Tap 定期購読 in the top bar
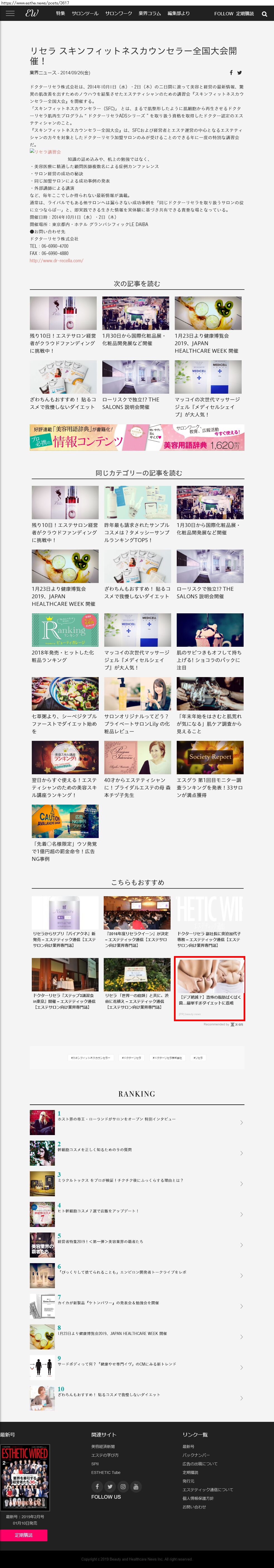The image size is (274, 1568). (245, 13)
